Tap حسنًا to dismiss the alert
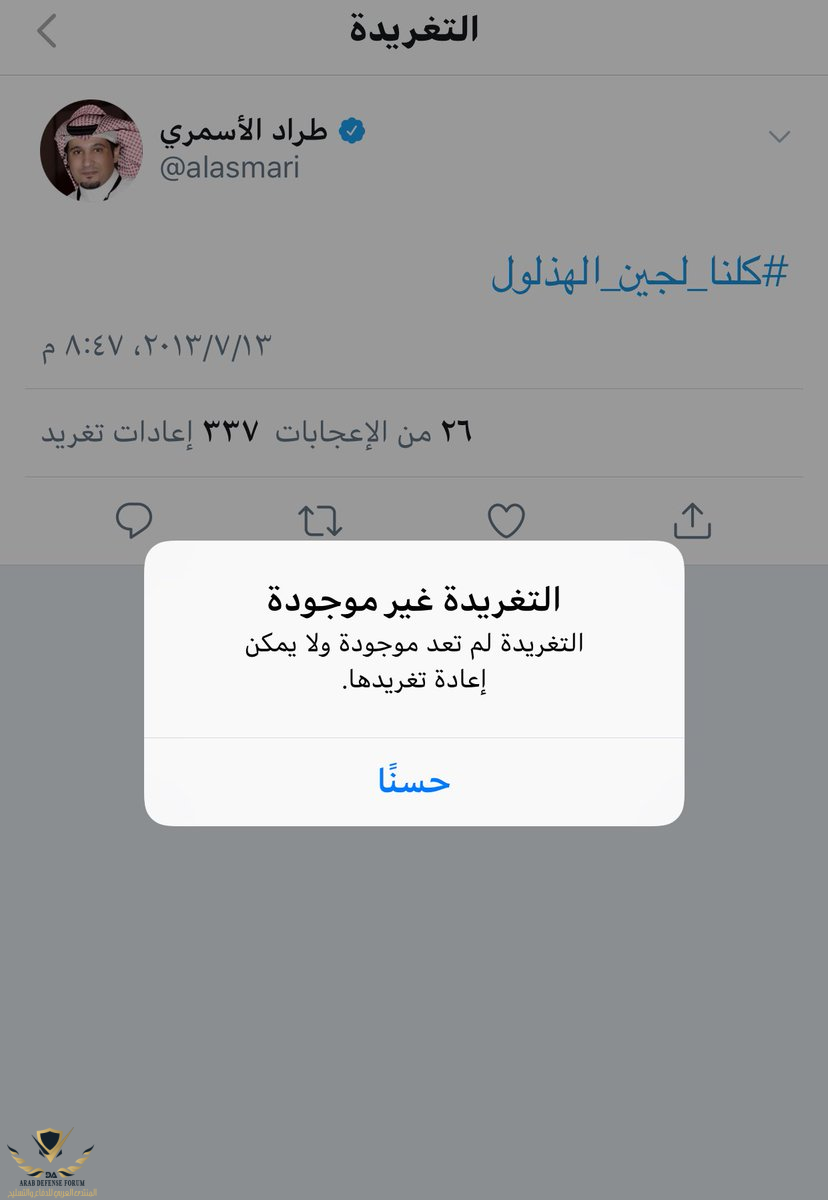Viewport: 828px width, 1200px height. coord(414,781)
